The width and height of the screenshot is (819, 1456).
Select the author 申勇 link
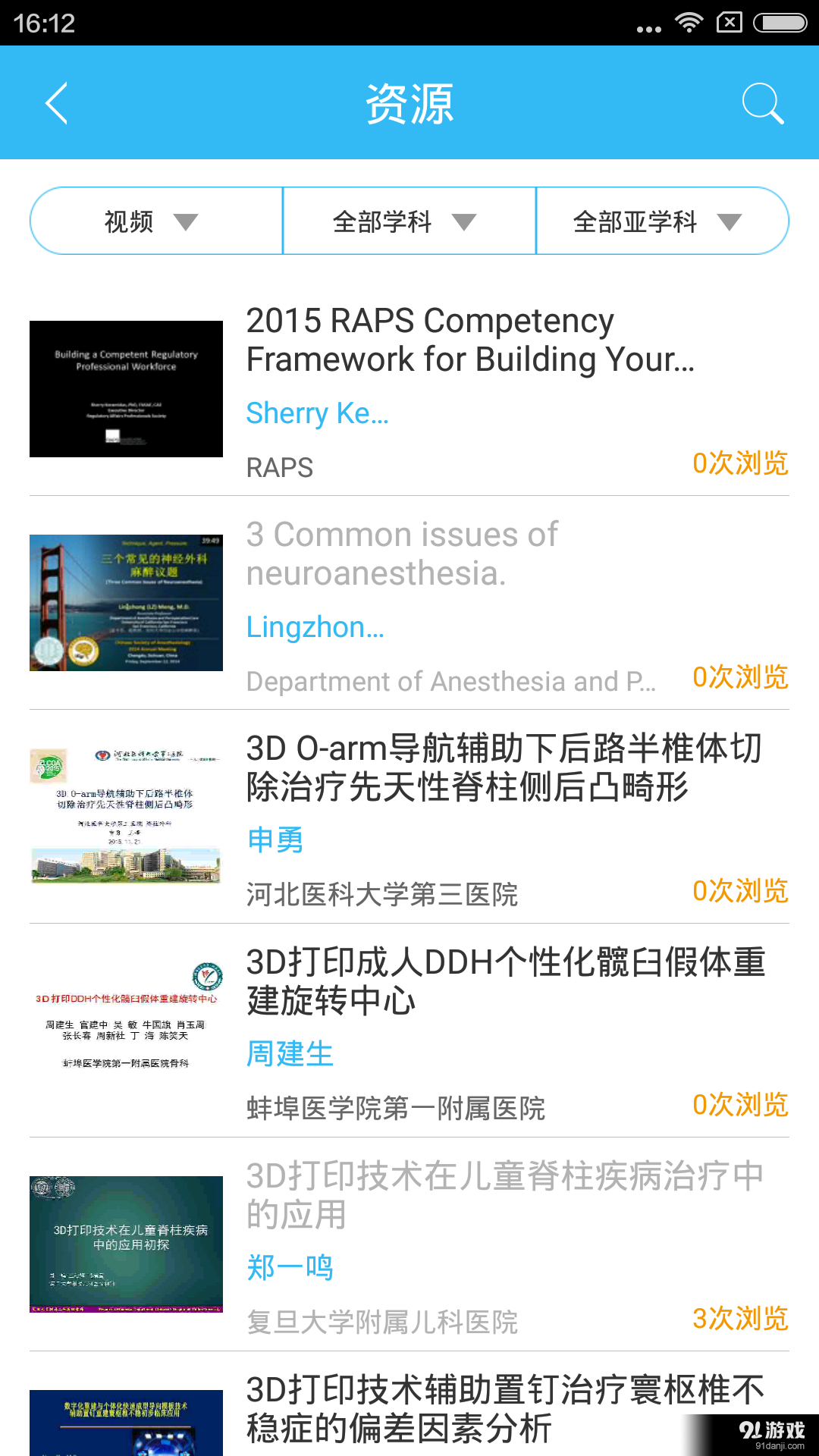[275, 840]
